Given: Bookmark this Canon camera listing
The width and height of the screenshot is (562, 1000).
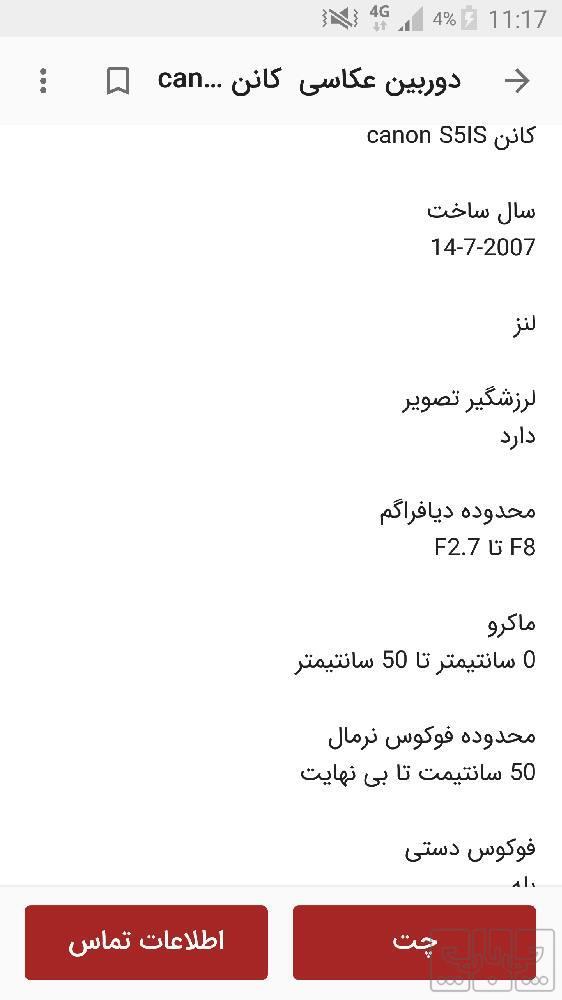Looking at the screenshot, I should (118, 81).
